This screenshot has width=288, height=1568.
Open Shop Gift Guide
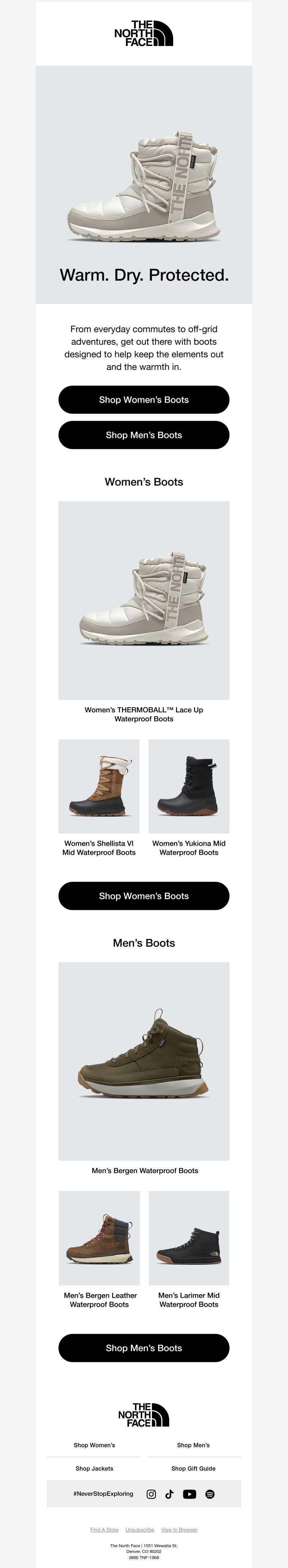[193, 1468]
